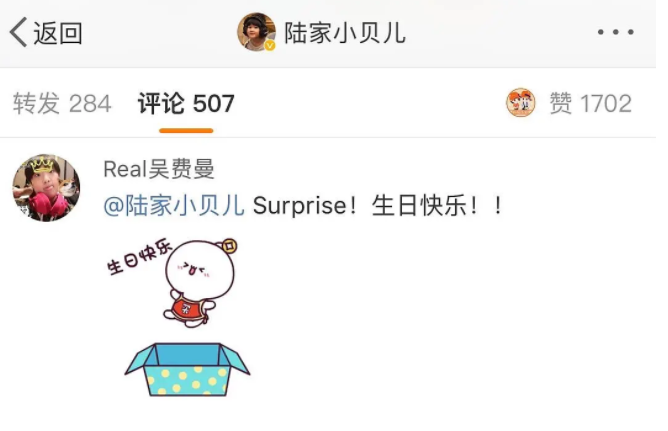Viewport: 668px width, 431px height.
Task: Open the @陆家小贝儿 mention link
Action: [x=174, y=206]
